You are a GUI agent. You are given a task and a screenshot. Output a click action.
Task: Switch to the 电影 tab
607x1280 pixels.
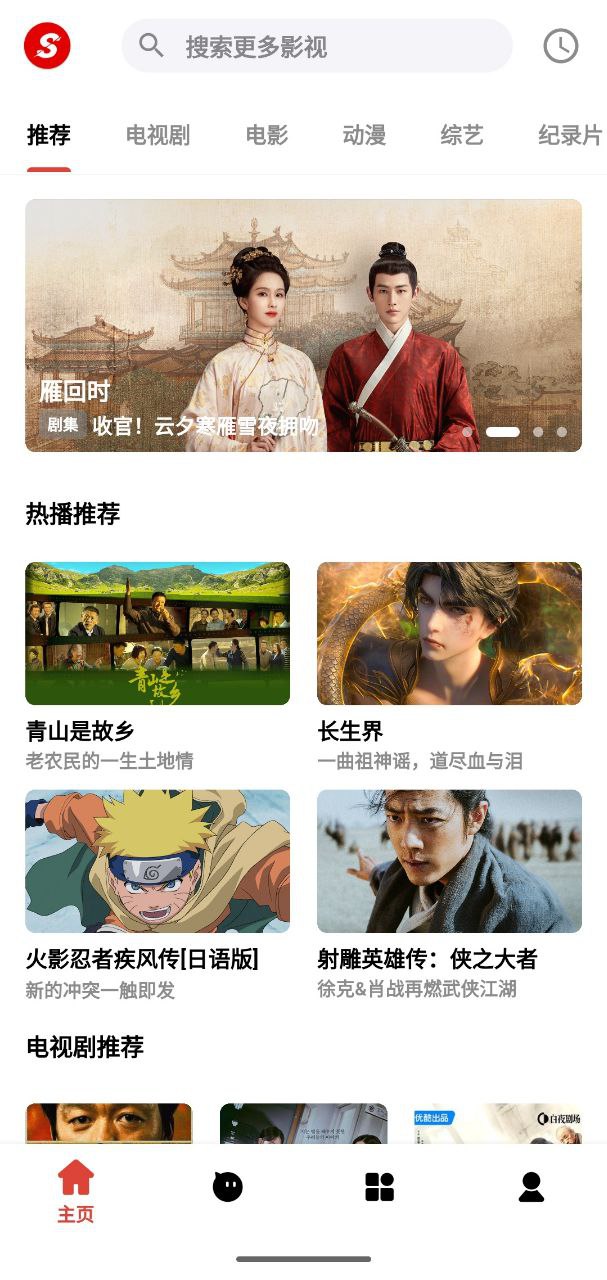coord(266,135)
